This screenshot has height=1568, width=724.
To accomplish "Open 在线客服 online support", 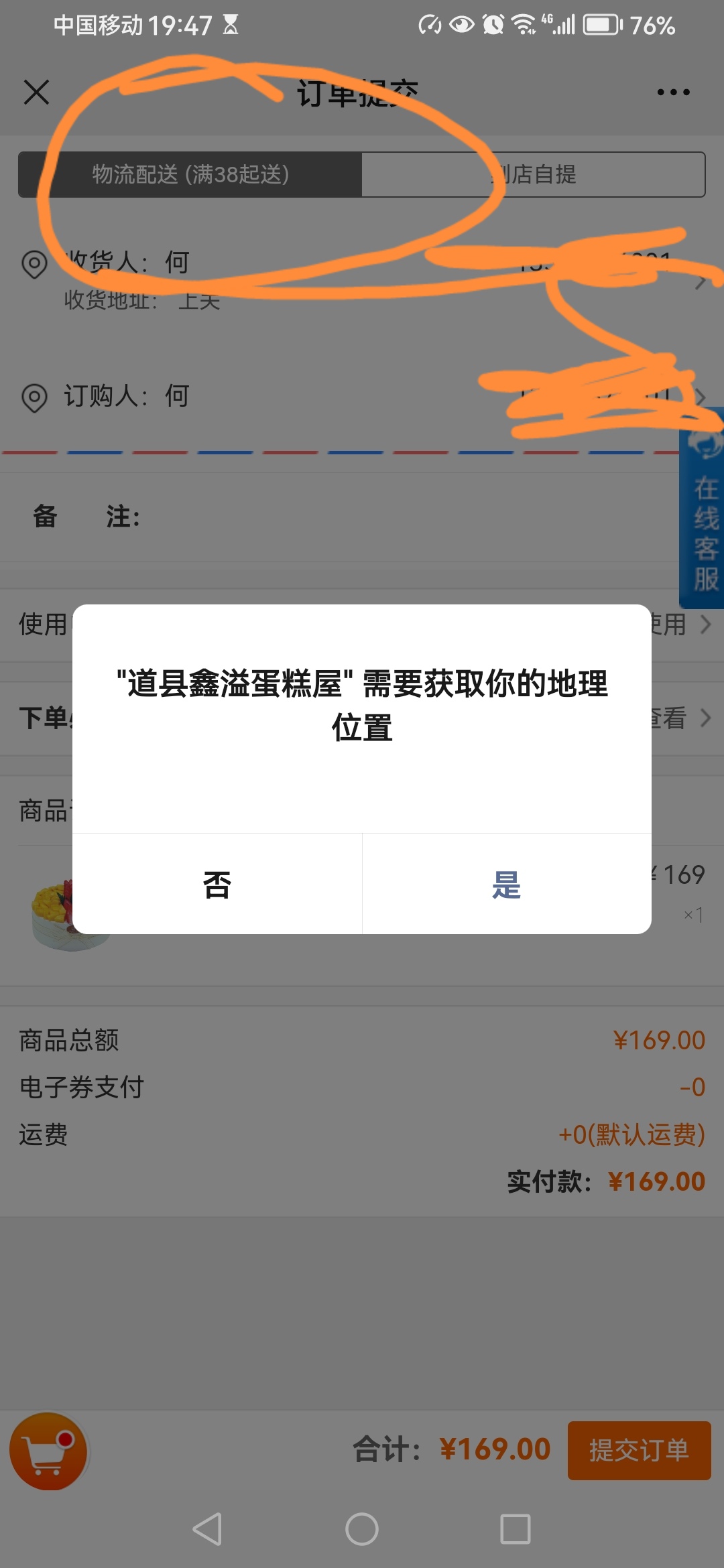I will pyautogui.click(x=702, y=519).
